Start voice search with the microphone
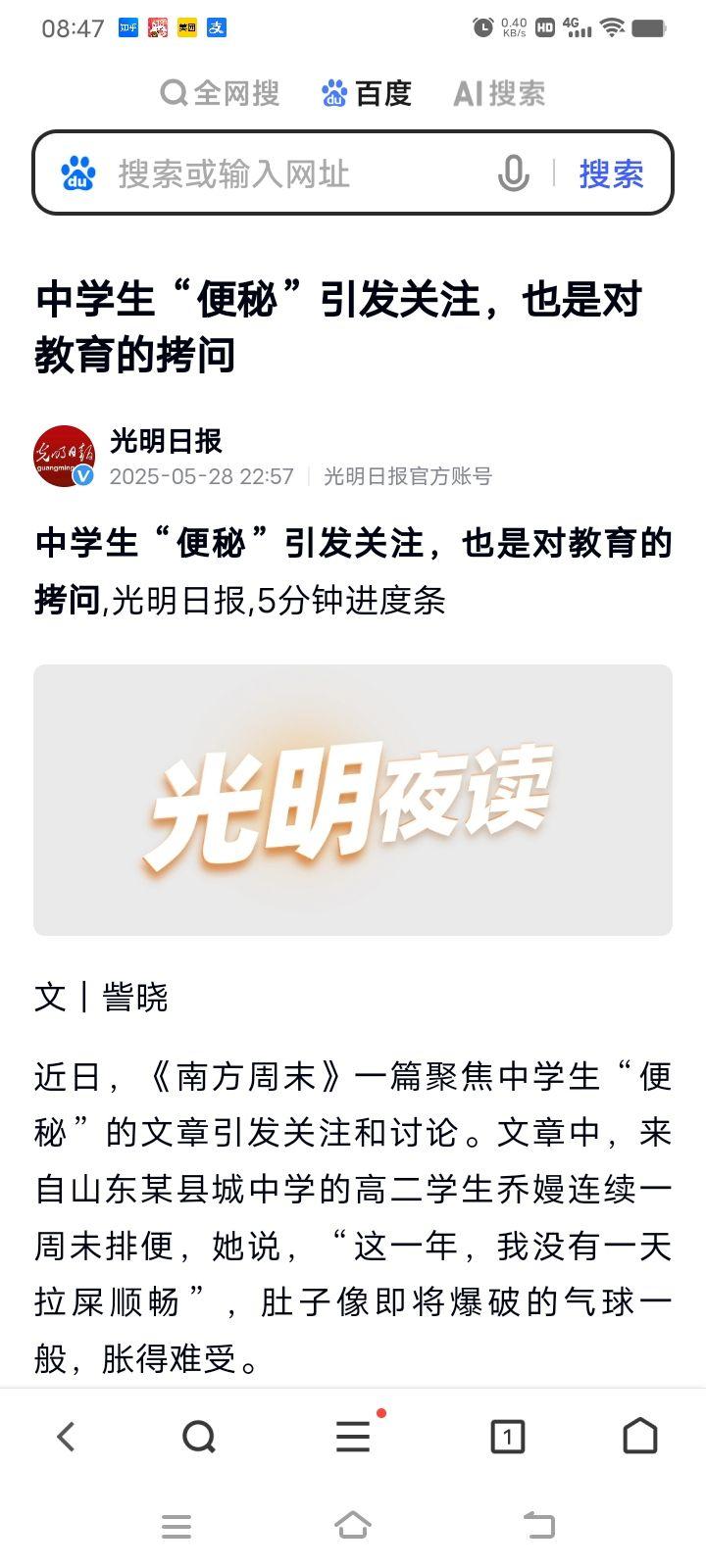Viewport: 706px width, 1568px height. coord(513,173)
